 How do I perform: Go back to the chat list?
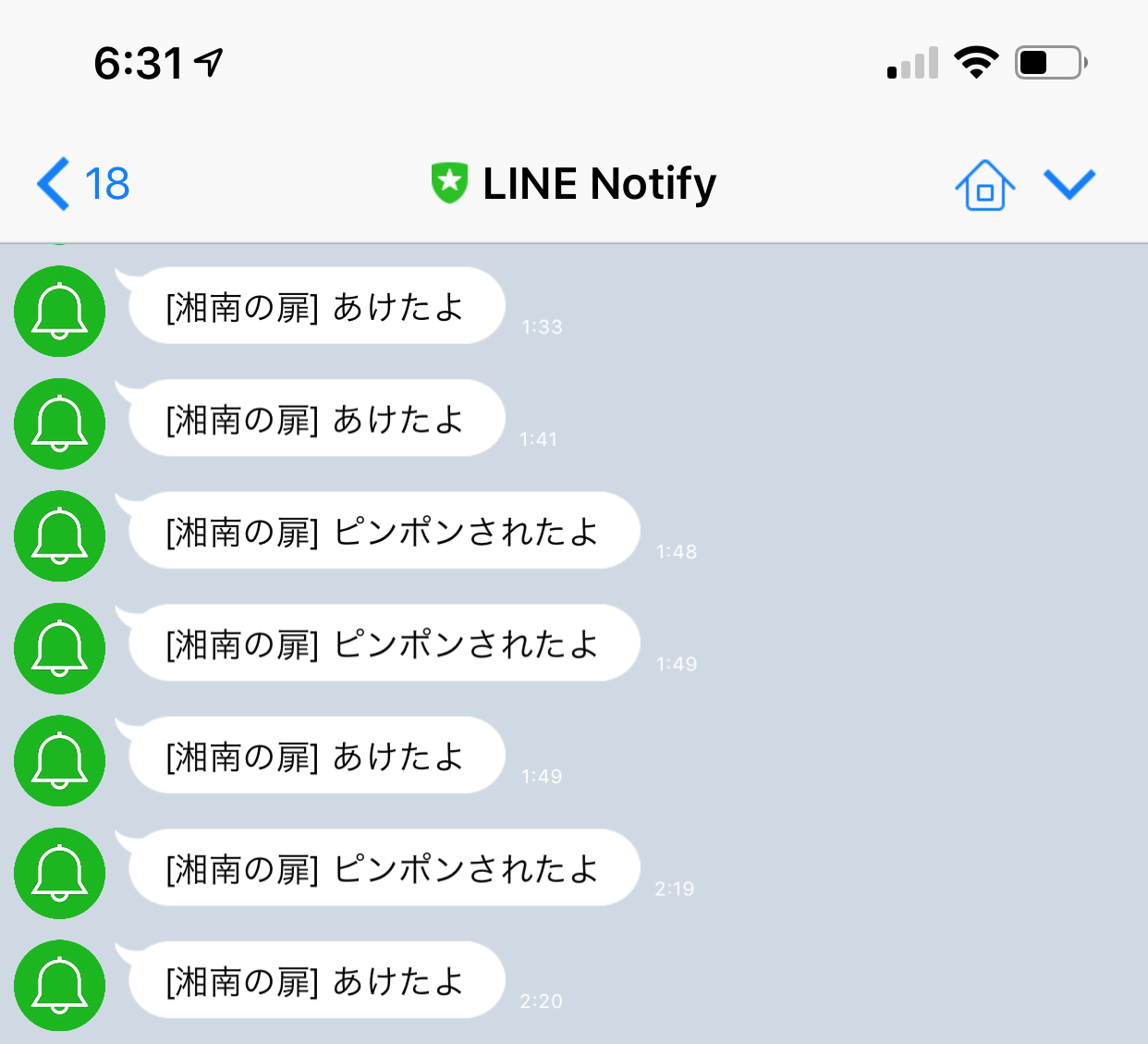81,183
